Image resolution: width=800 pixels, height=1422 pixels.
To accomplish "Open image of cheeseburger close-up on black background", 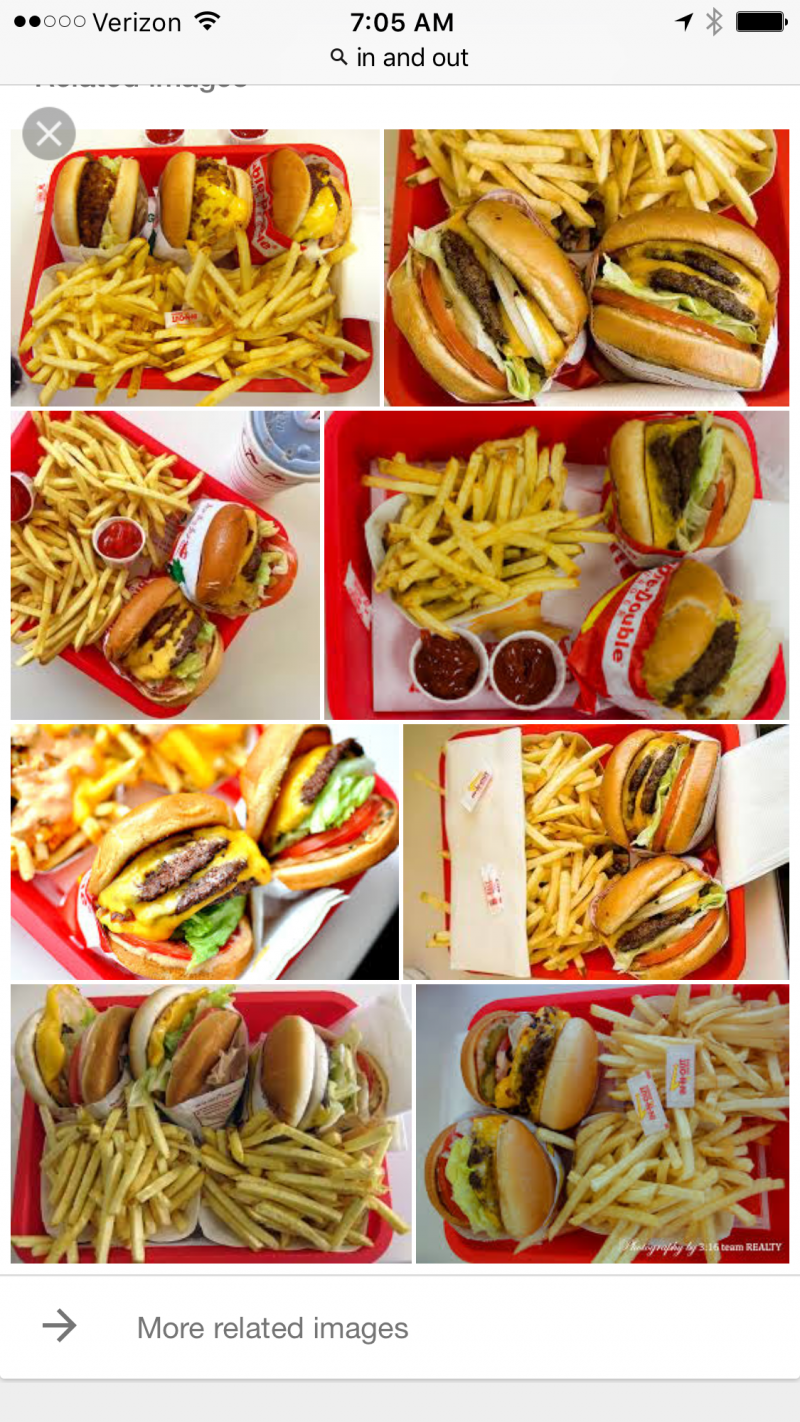I will 205,851.
